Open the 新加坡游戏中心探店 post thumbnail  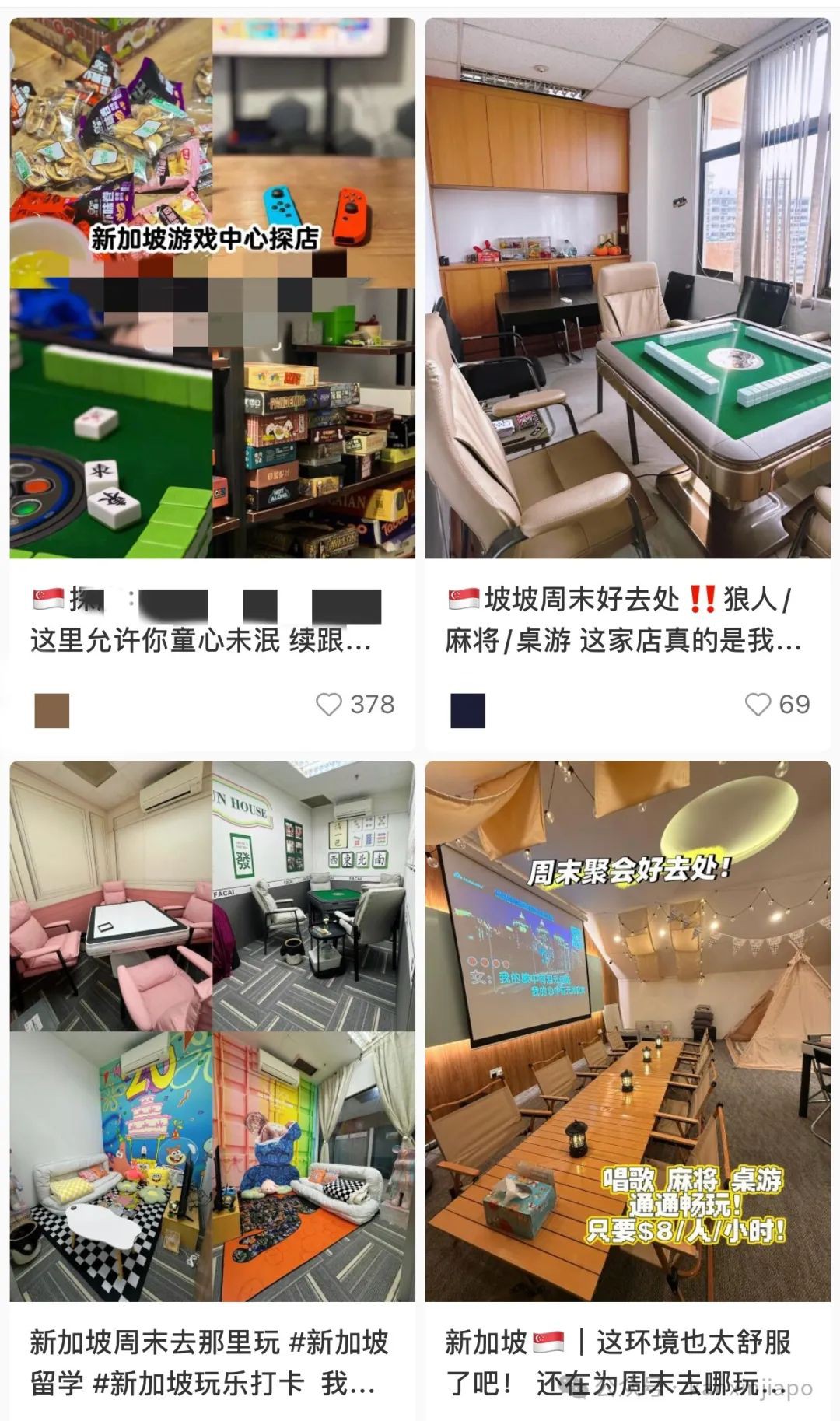coord(210,288)
